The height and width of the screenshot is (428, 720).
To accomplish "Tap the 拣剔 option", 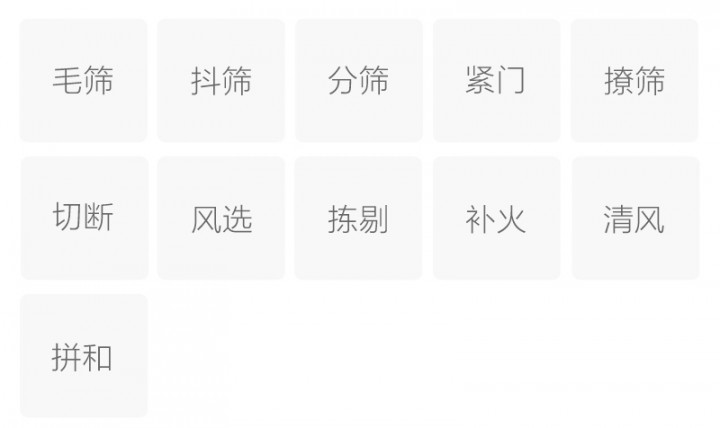I will [x=358, y=218].
